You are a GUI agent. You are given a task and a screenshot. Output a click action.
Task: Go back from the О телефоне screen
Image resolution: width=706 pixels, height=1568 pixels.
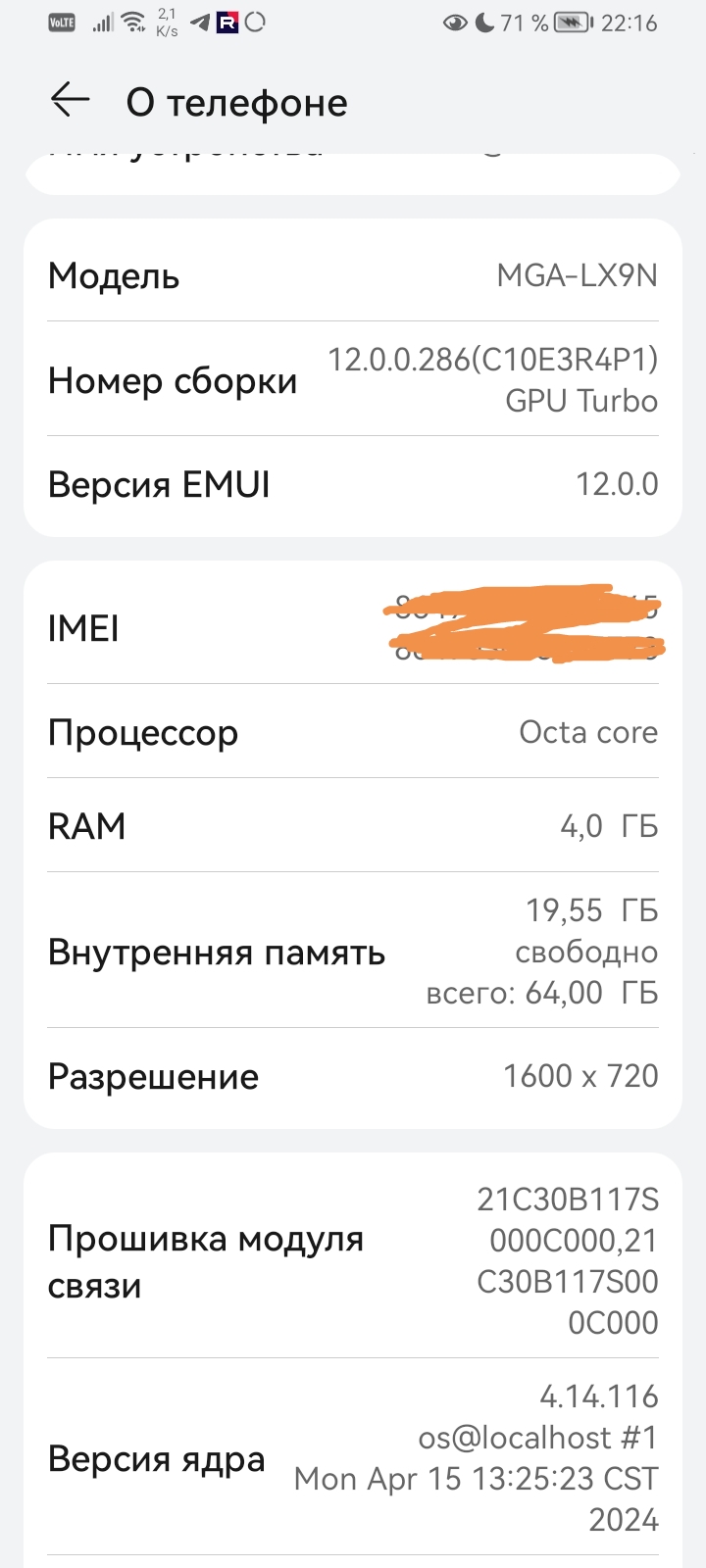tap(70, 100)
